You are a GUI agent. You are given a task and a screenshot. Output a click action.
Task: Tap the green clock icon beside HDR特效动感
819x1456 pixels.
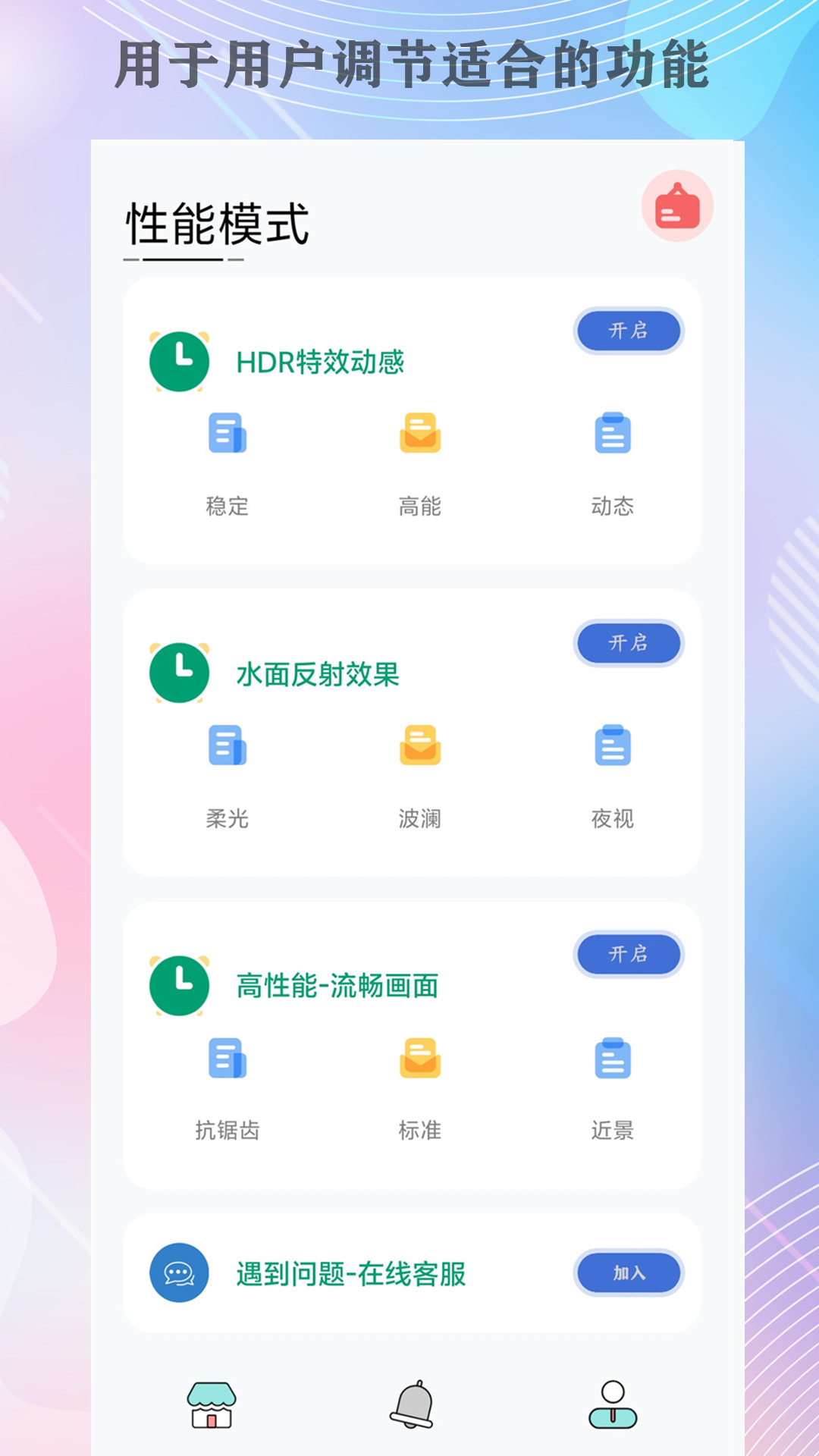[x=180, y=362]
